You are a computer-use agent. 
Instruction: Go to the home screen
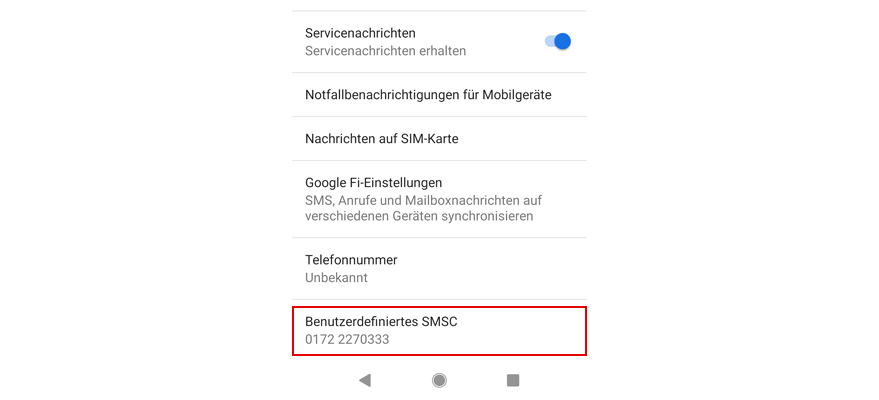(439, 380)
